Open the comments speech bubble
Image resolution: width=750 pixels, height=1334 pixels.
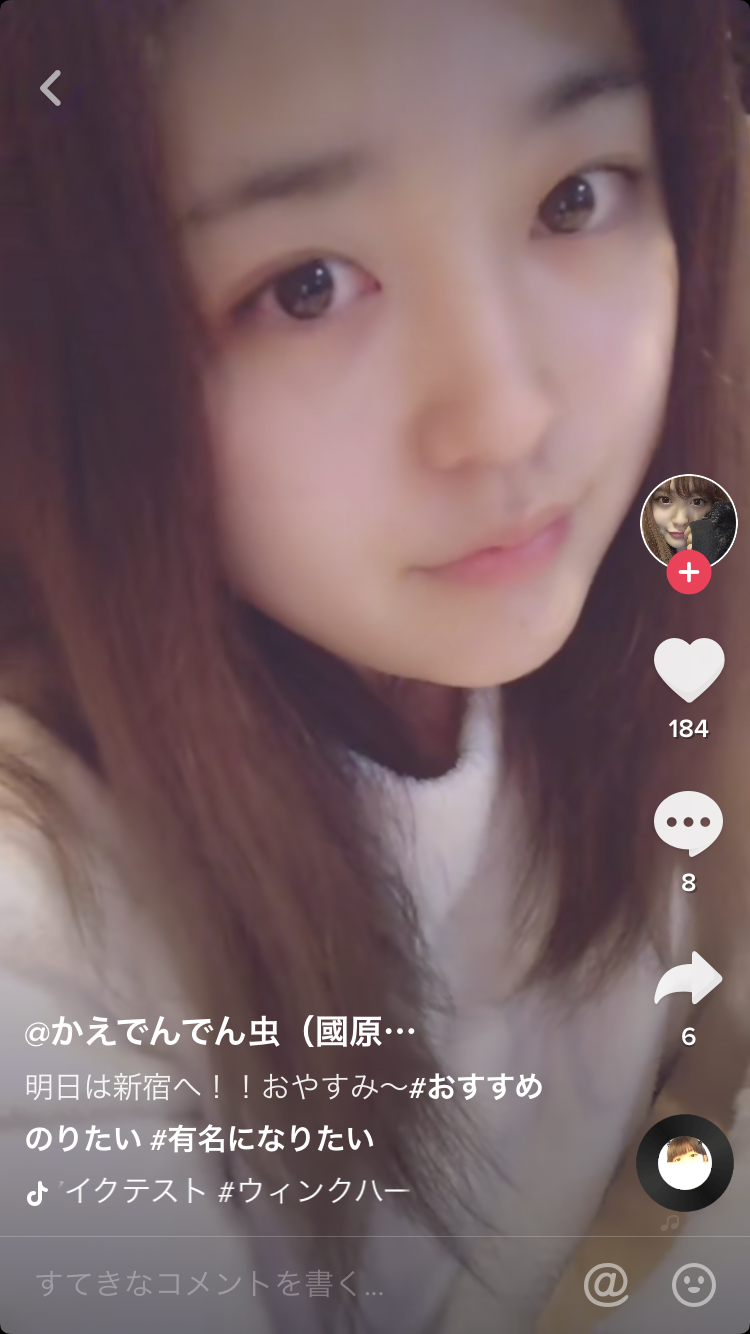[x=688, y=822]
